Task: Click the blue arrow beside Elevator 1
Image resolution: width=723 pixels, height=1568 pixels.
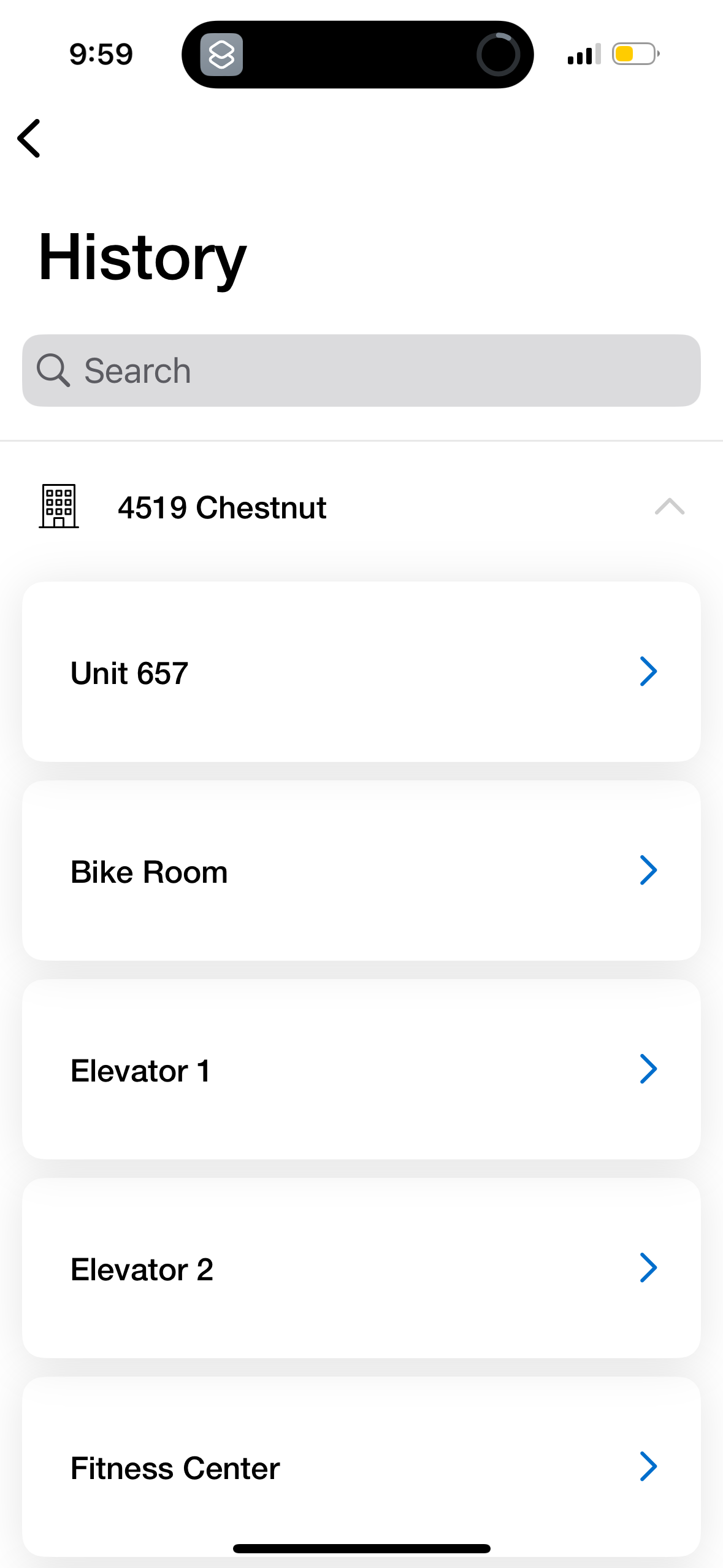Action: coord(649,1069)
